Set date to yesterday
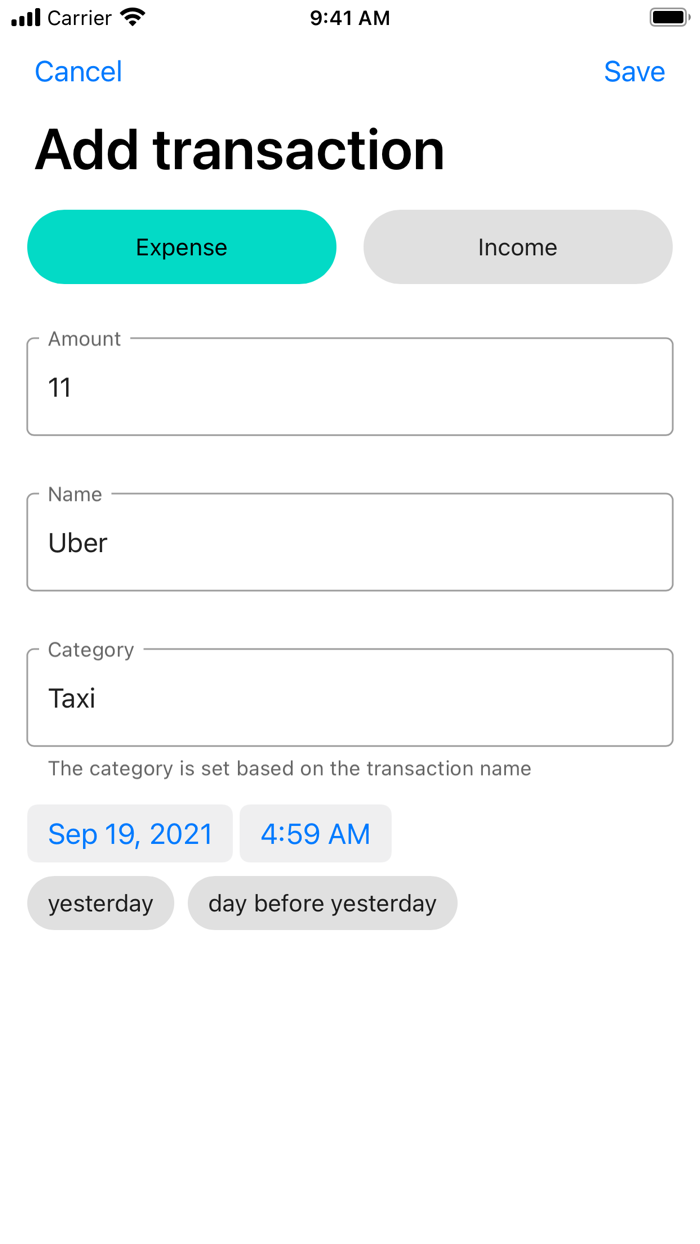700x1244 pixels. pos(100,904)
